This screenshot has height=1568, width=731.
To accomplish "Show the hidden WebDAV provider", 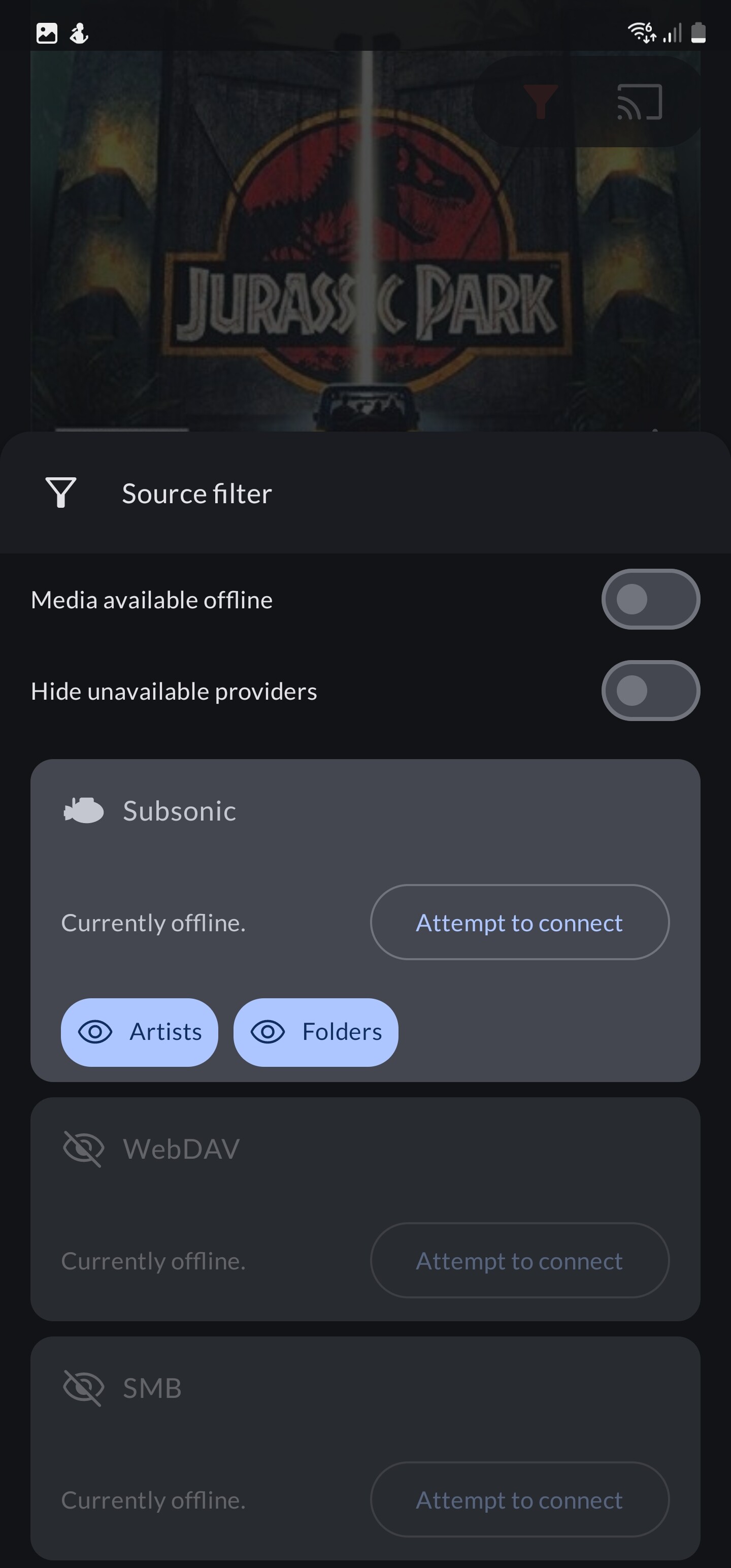I will point(83,1149).
